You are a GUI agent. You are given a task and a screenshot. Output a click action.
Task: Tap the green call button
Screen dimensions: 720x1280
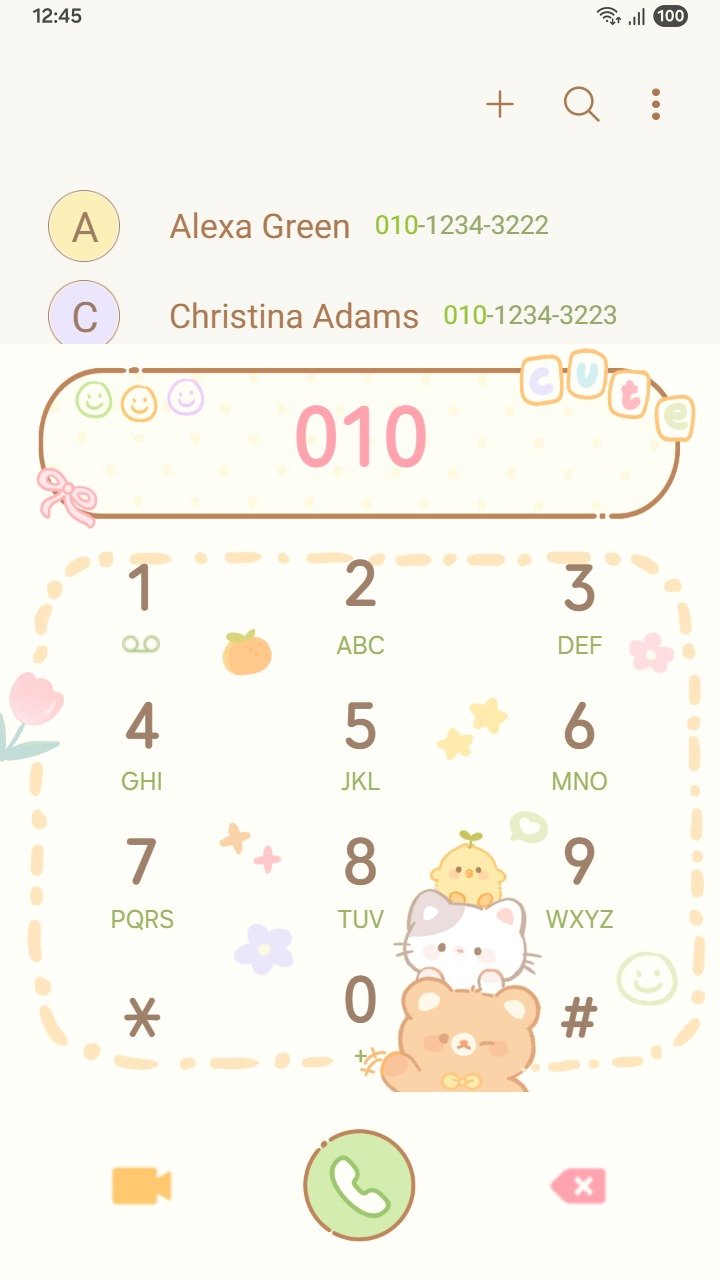(x=359, y=1186)
